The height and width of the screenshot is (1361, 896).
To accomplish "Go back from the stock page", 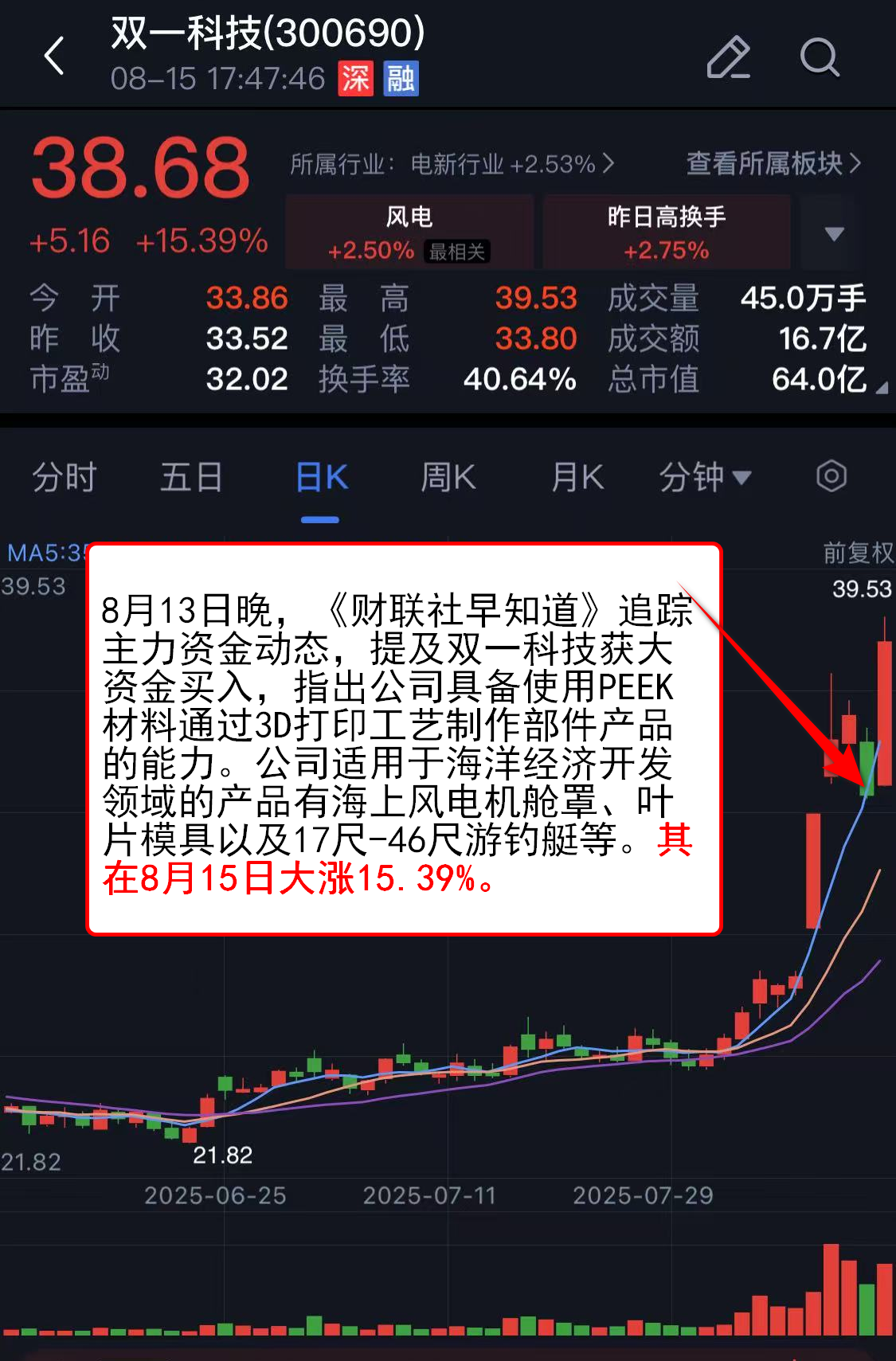I will coord(54,57).
